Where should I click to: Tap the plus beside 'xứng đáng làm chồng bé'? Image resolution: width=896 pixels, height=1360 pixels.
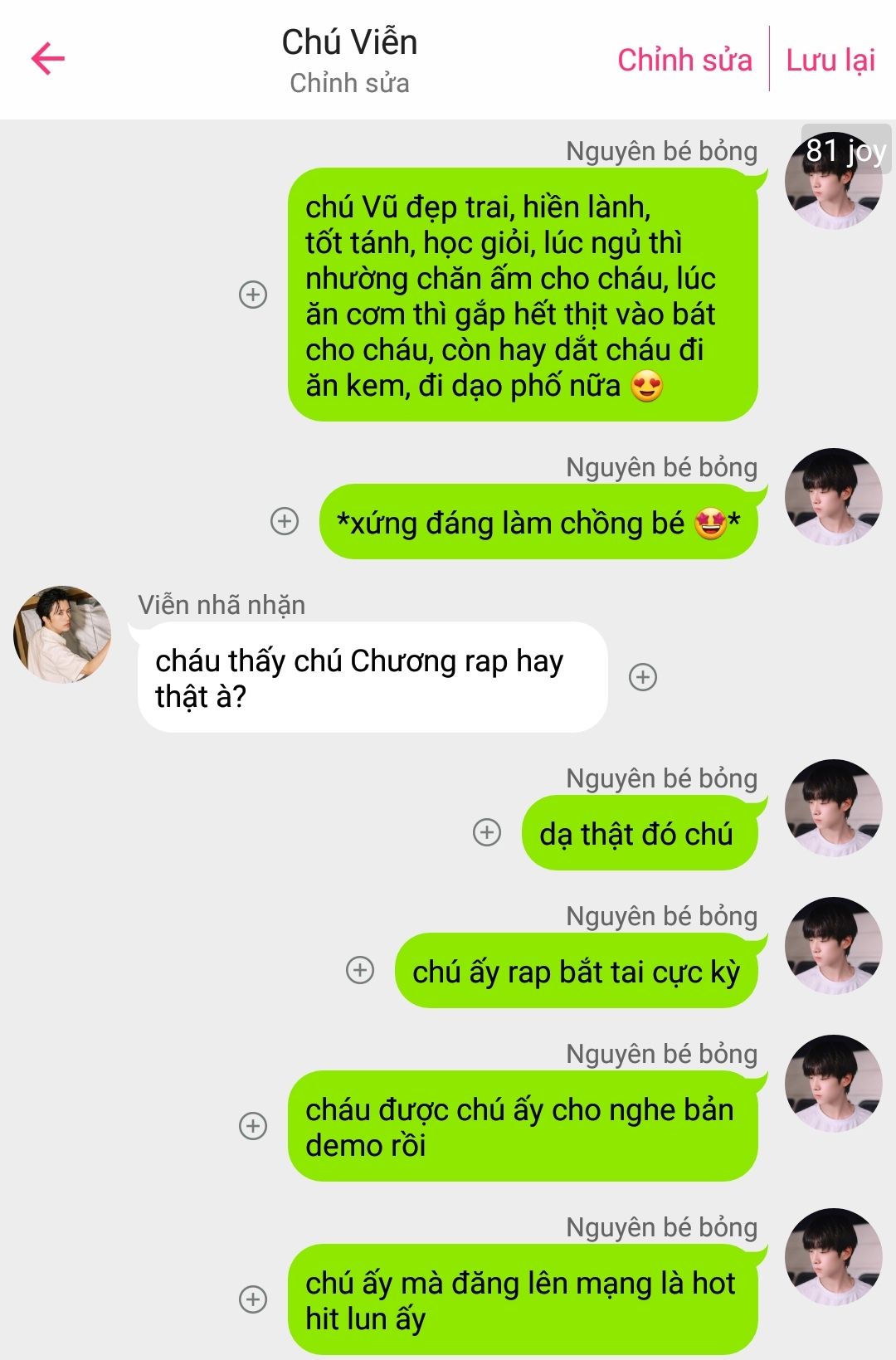(285, 521)
